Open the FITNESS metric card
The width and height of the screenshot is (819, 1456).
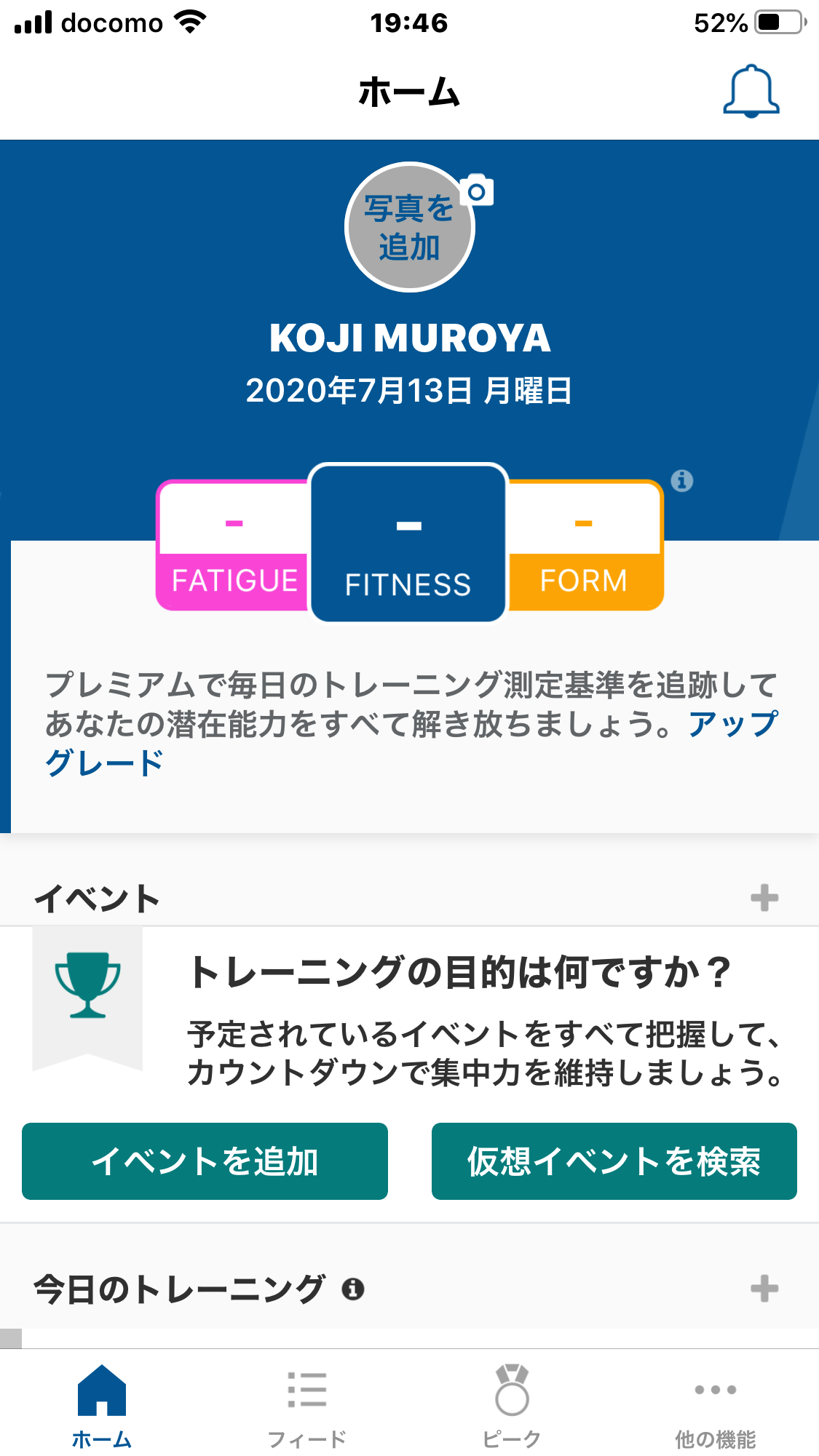click(408, 543)
